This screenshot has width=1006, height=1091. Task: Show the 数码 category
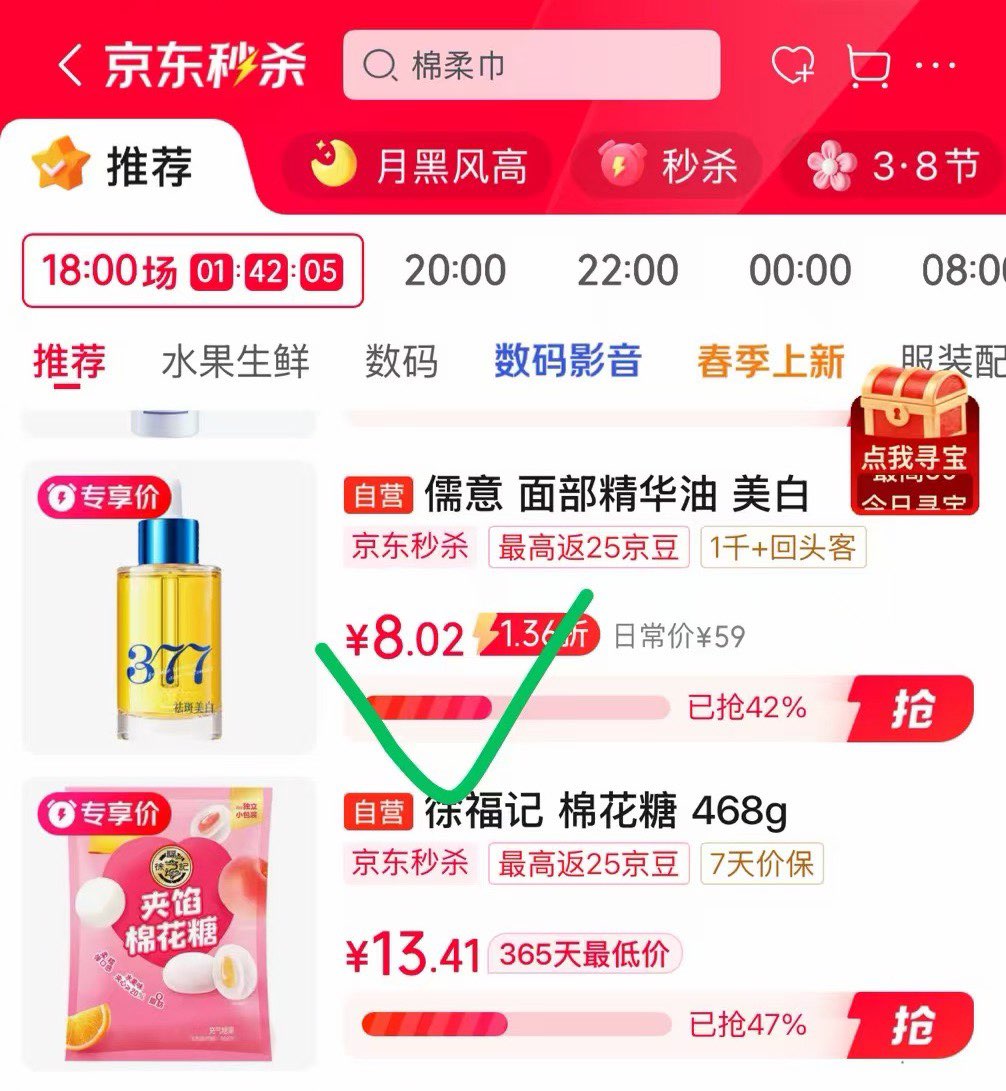[x=401, y=362]
